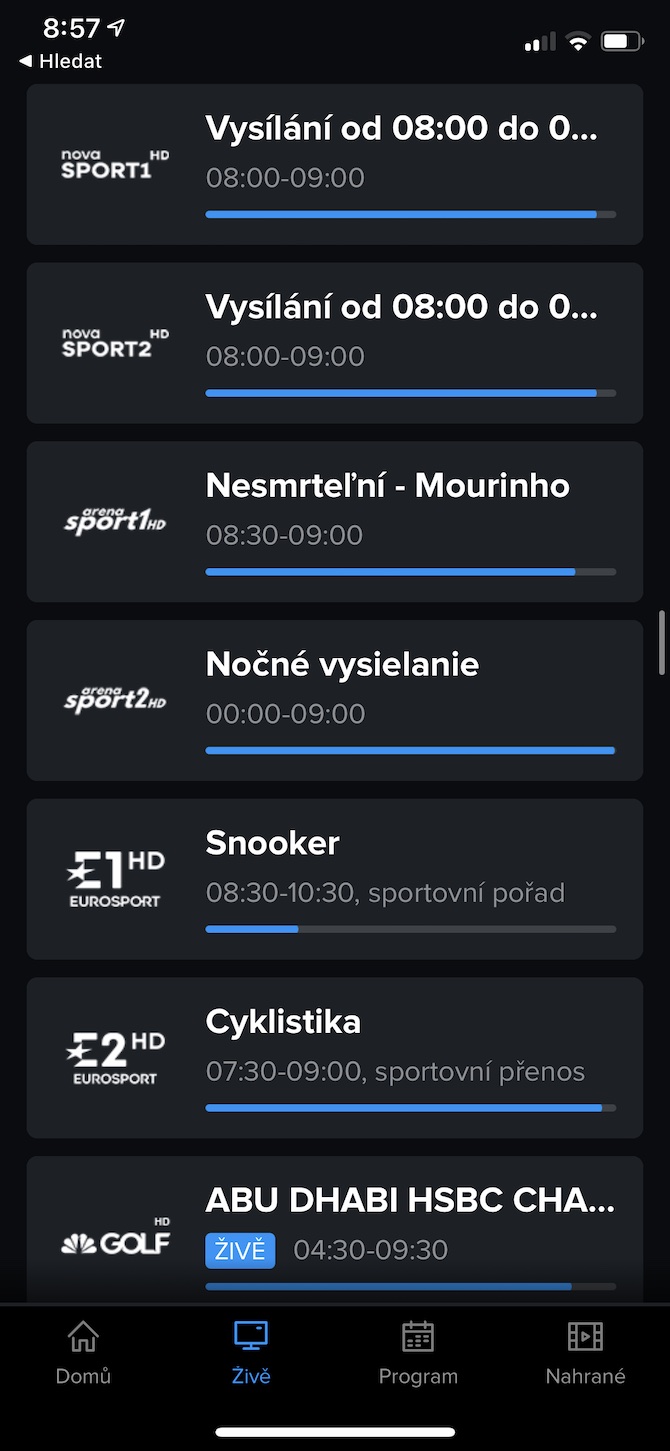670x1451 pixels.
Task: Open the Nahrané recordings tab
Action: (x=585, y=1353)
